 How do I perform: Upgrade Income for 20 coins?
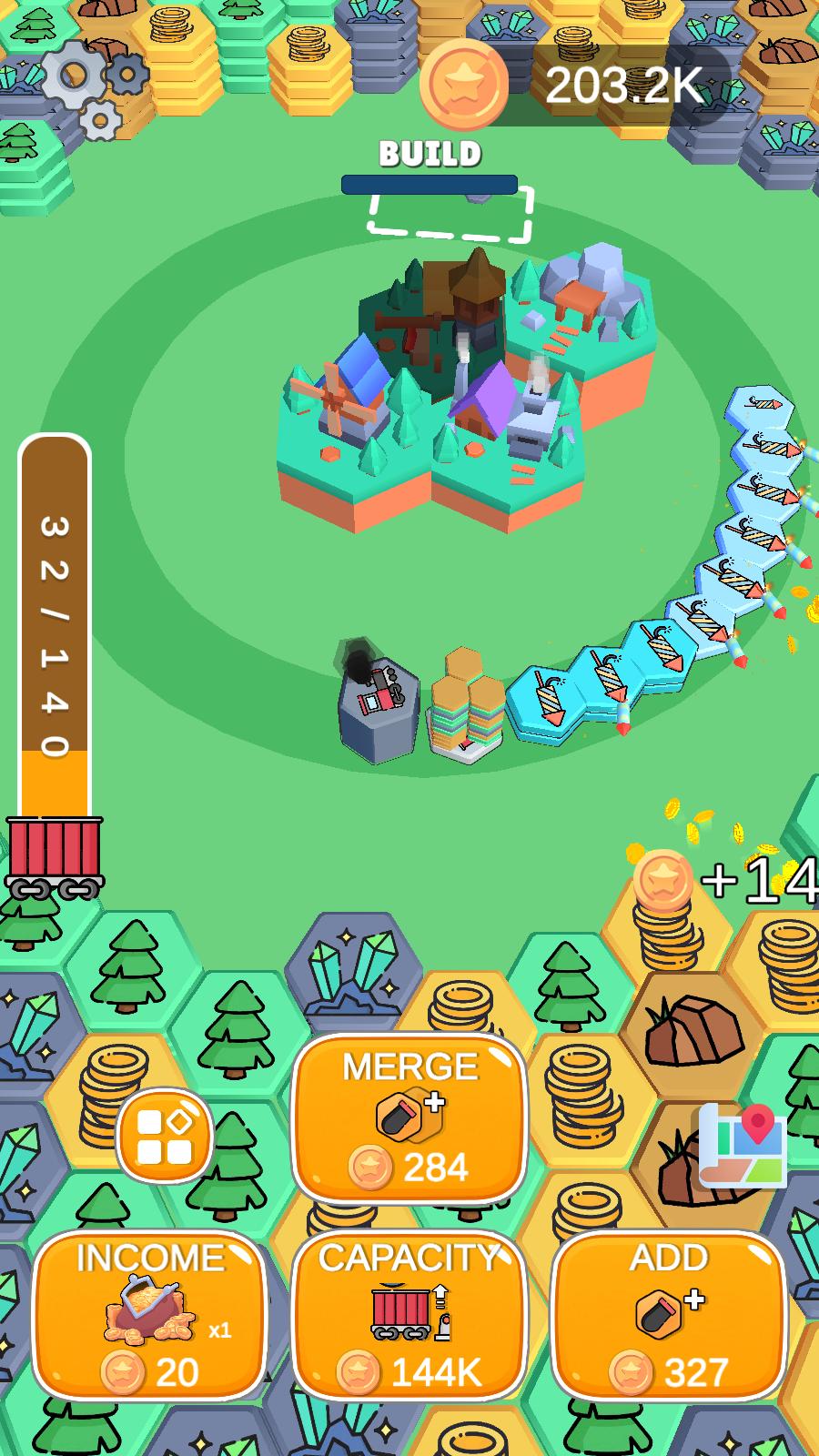[150, 1315]
